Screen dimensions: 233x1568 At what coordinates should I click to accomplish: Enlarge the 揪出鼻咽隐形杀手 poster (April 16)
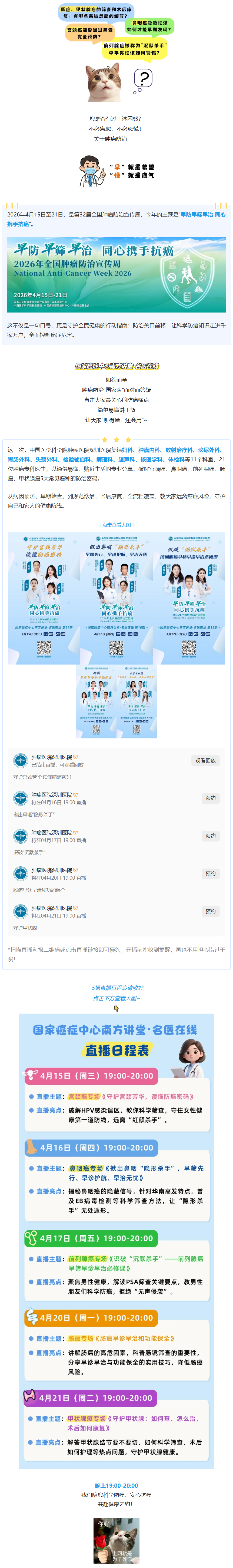pyautogui.click(x=116, y=597)
